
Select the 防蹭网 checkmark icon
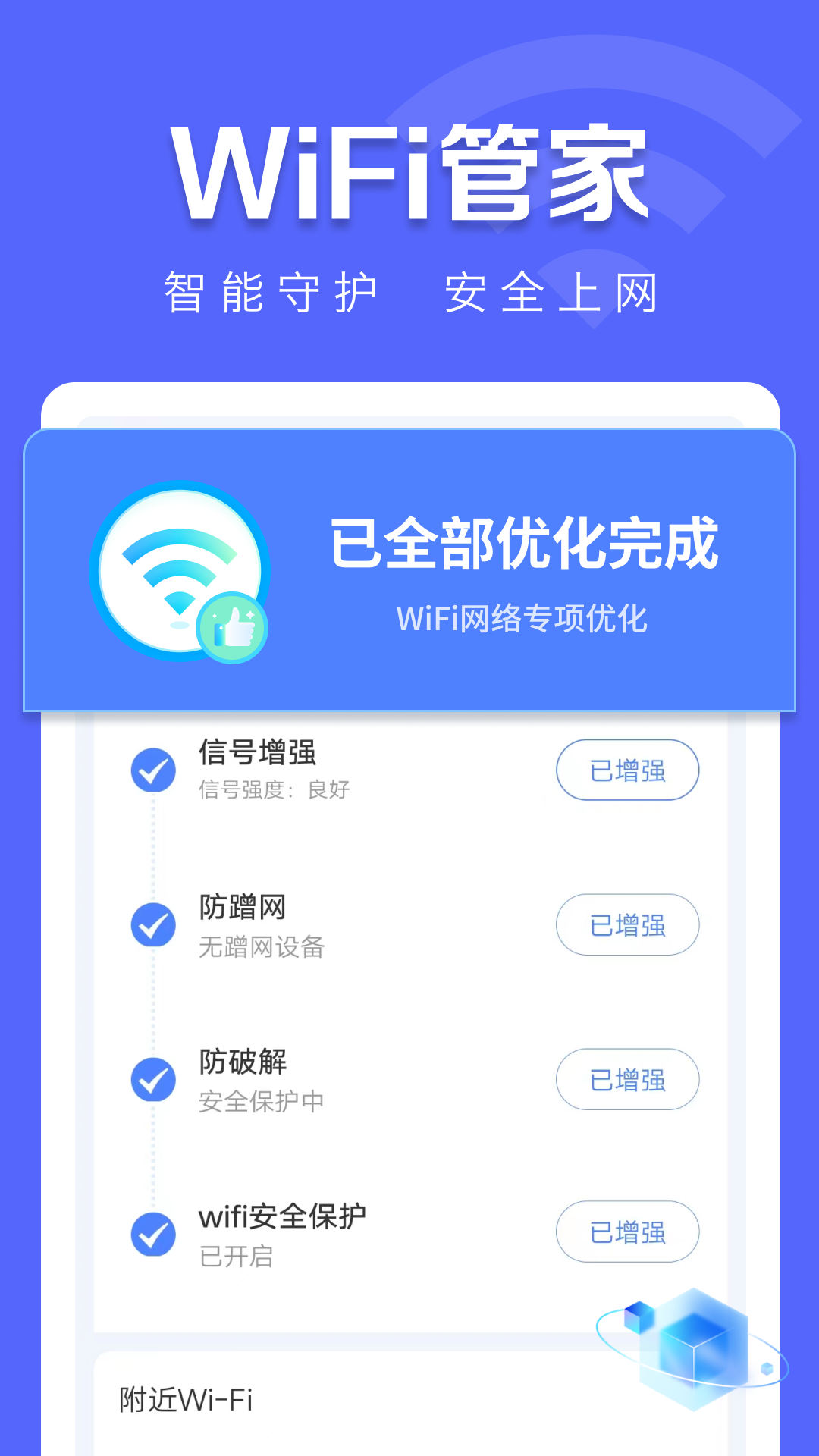coord(154,924)
